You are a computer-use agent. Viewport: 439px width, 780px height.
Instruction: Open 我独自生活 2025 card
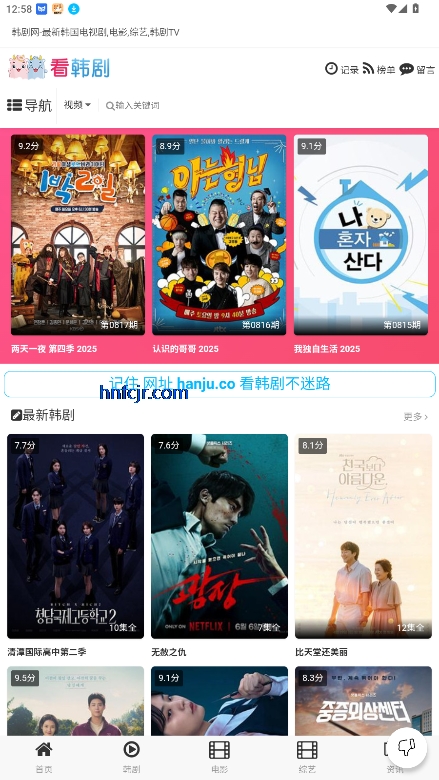pyautogui.click(x=360, y=234)
